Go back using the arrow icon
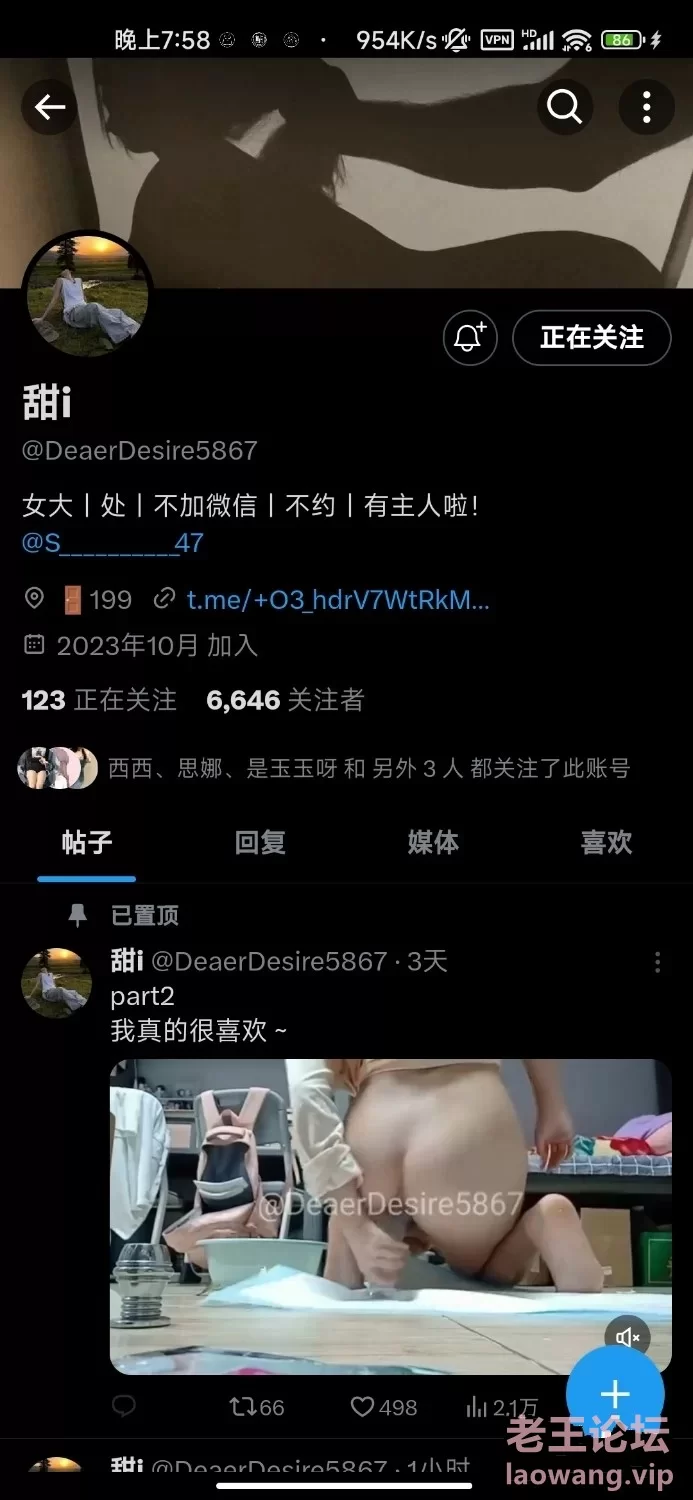This screenshot has width=693, height=1500. click(x=49, y=107)
